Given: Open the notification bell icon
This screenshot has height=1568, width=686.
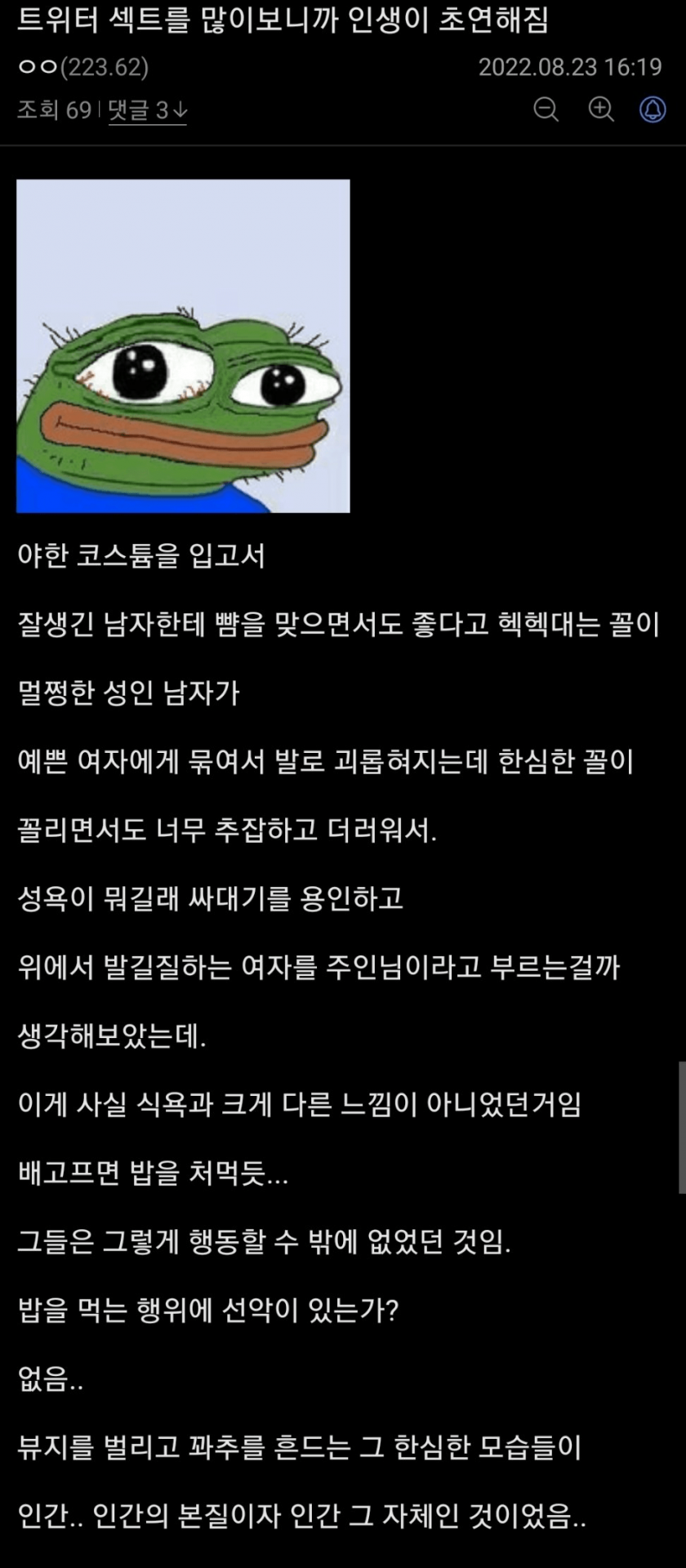Looking at the screenshot, I should pyautogui.click(x=653, y=109).
